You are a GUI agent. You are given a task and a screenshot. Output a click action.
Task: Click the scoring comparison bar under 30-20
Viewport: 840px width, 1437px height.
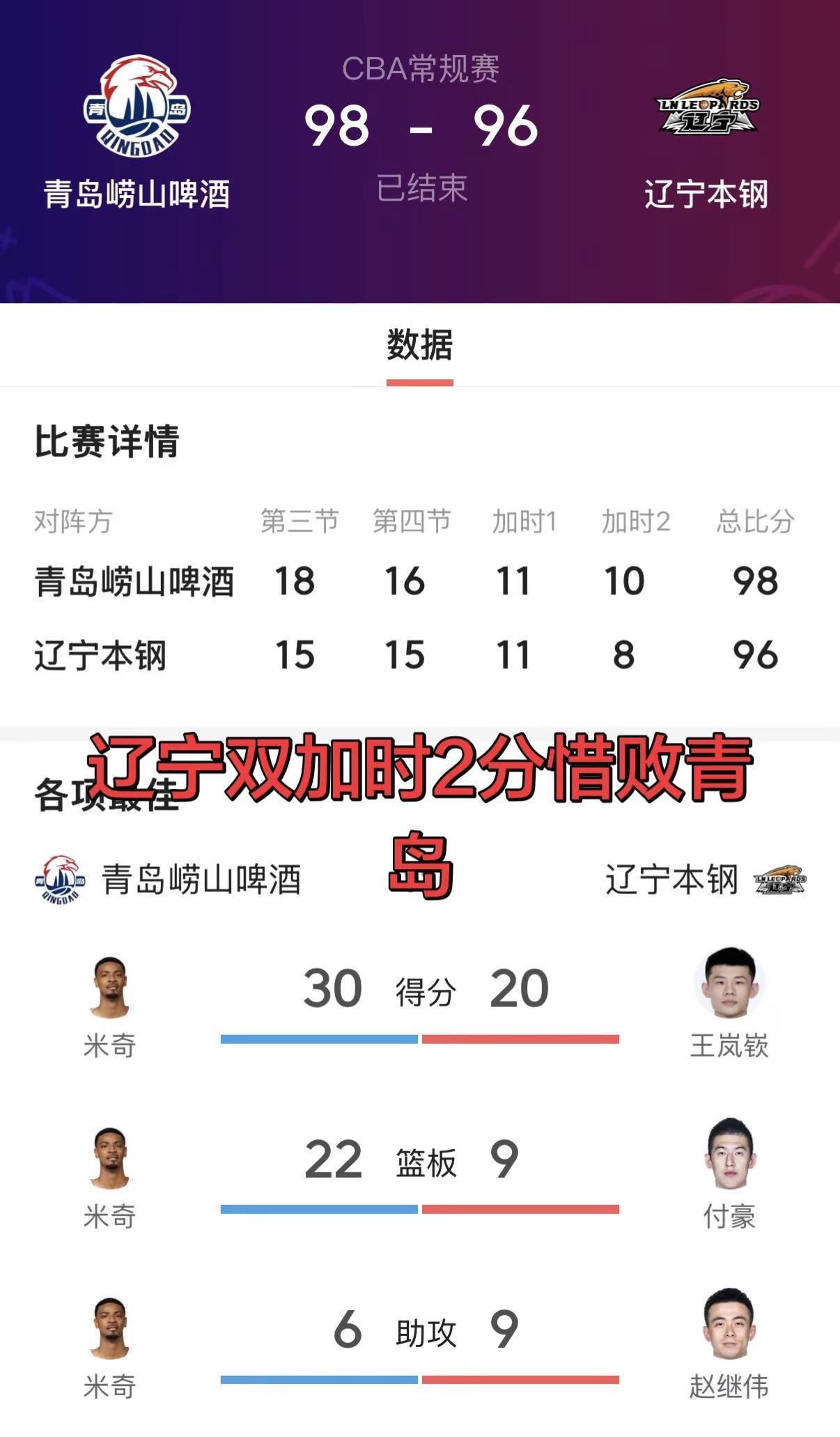[420, 1038]
